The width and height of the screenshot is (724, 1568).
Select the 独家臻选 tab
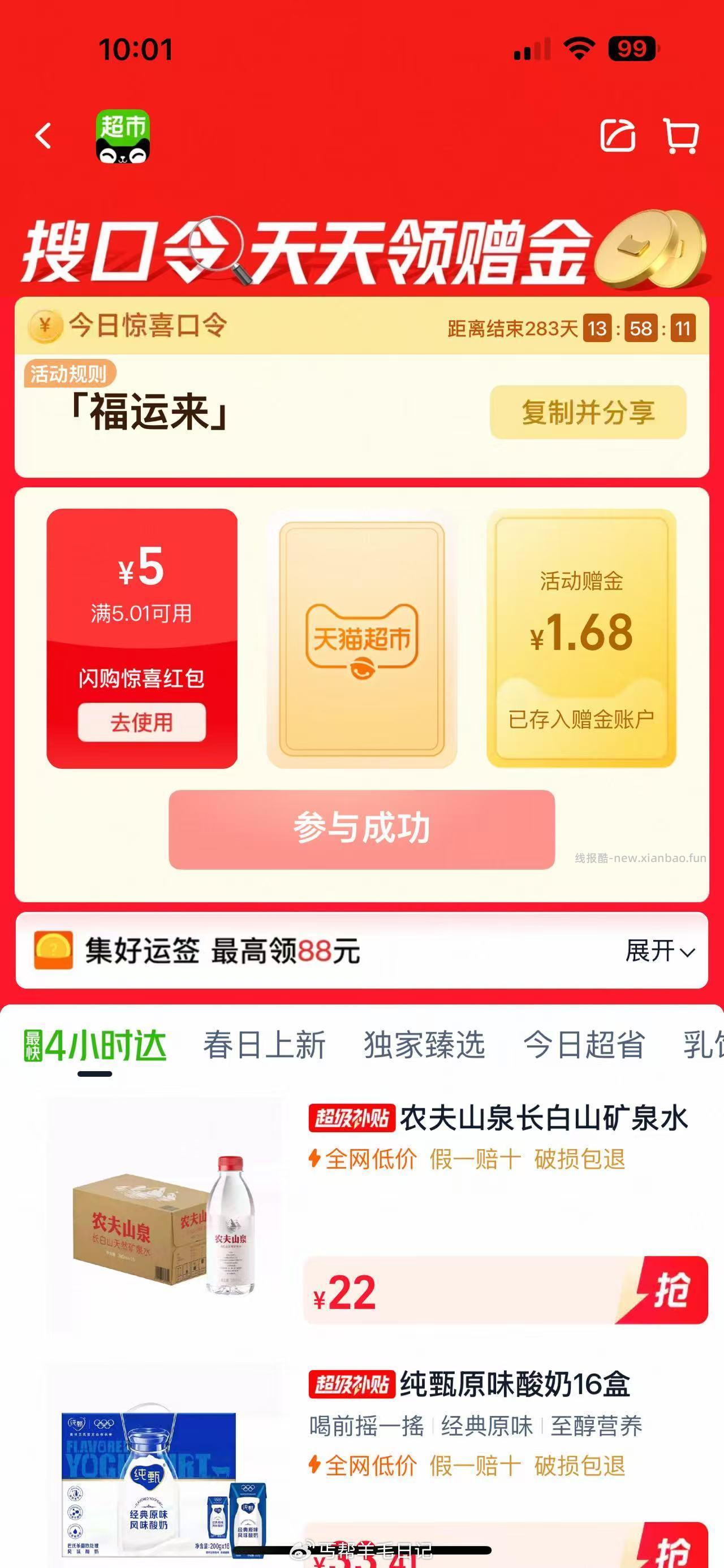(424, 1045)
